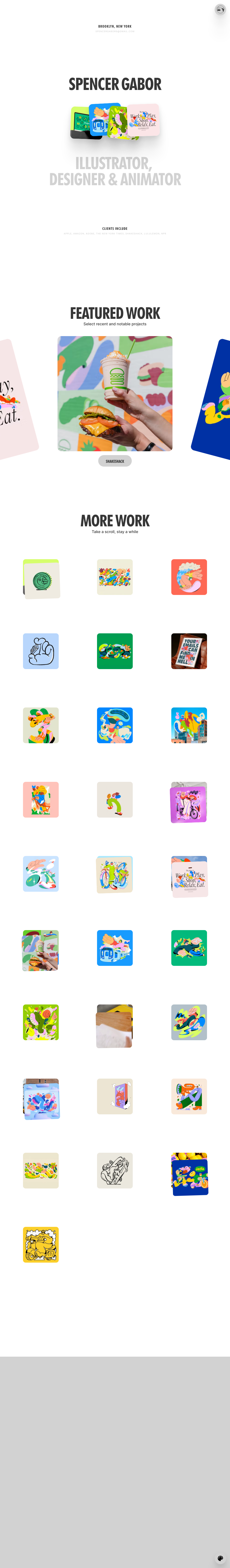Open the flexing arm outline tile
Screen dimensions: 230x1568
coord(41,651)
